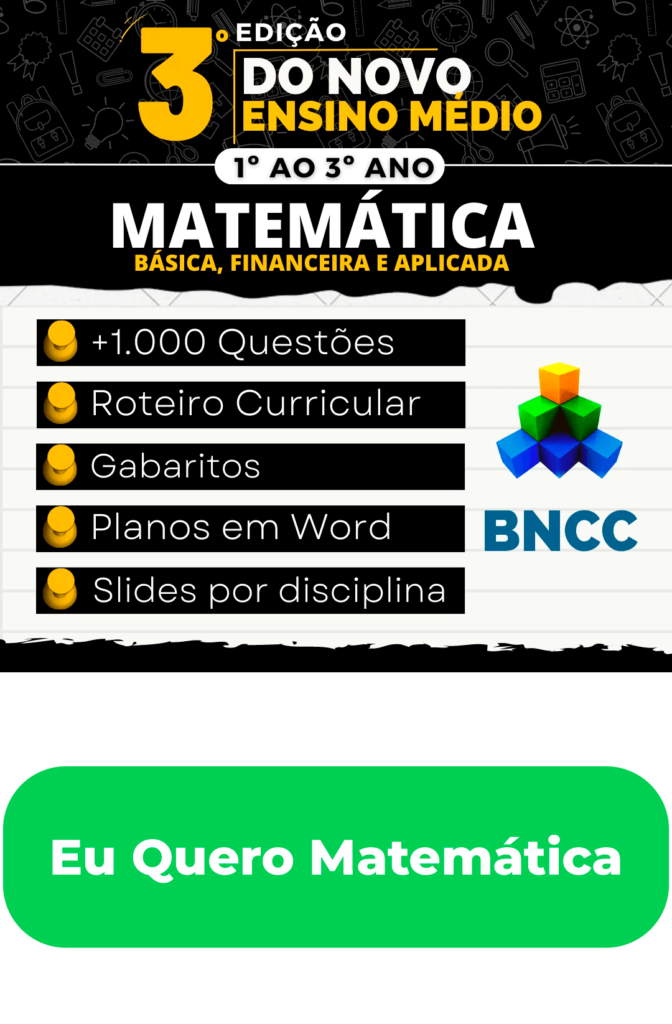Tap the Eu Quero Matemática button
The width and height of the screenshot is (672, 1024).
point(336,857)
